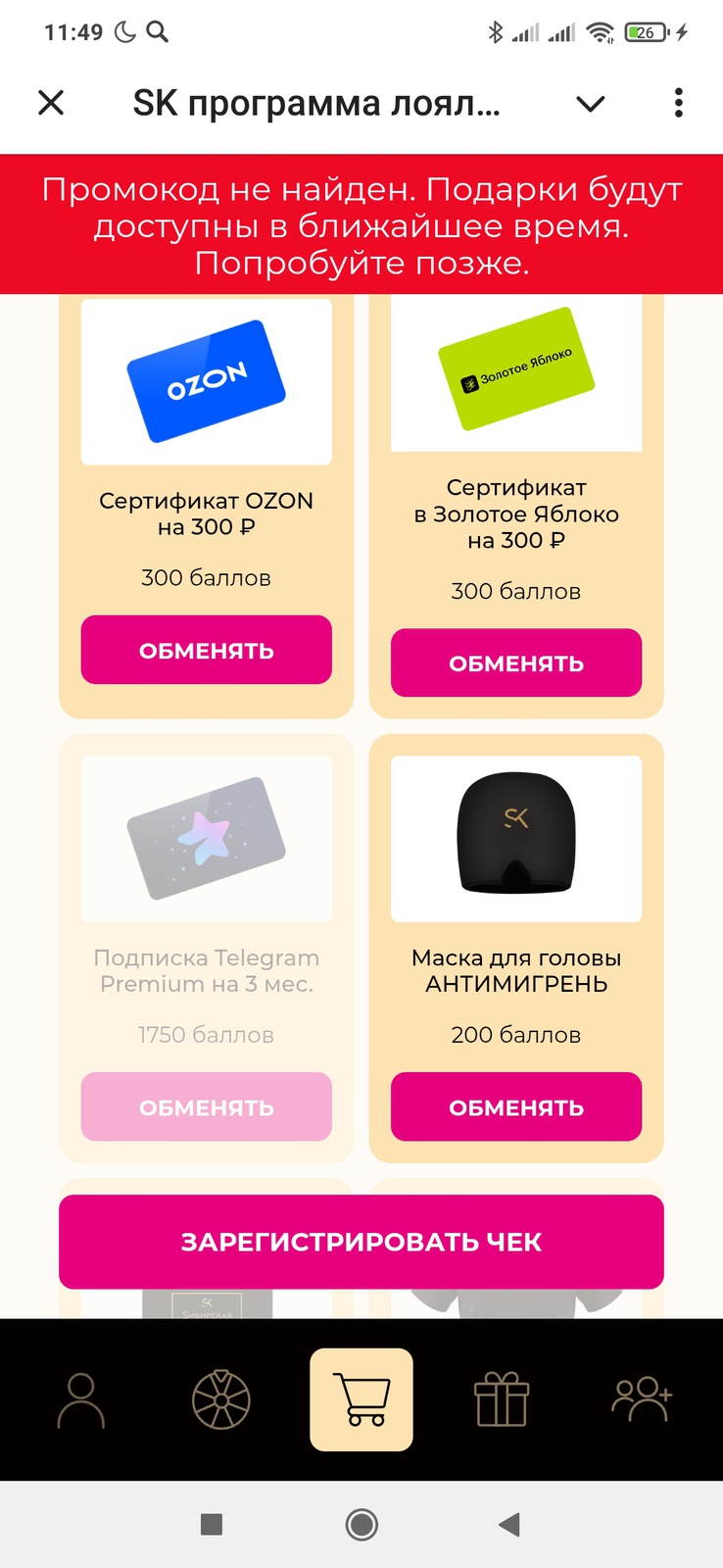Exchange points for the OZON certificate

[206, 650]
